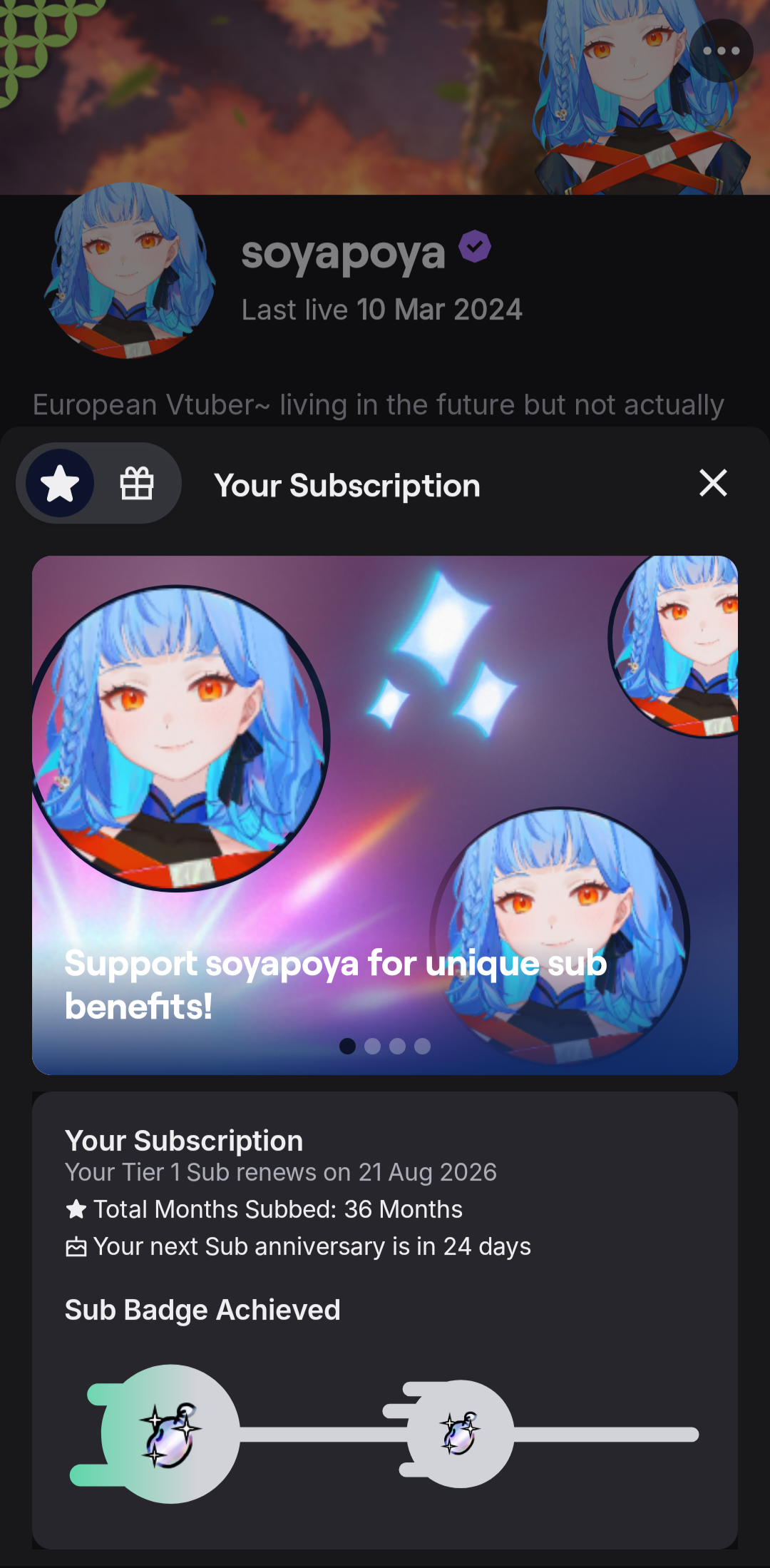Select the star subscription tab

pos(61,484)
